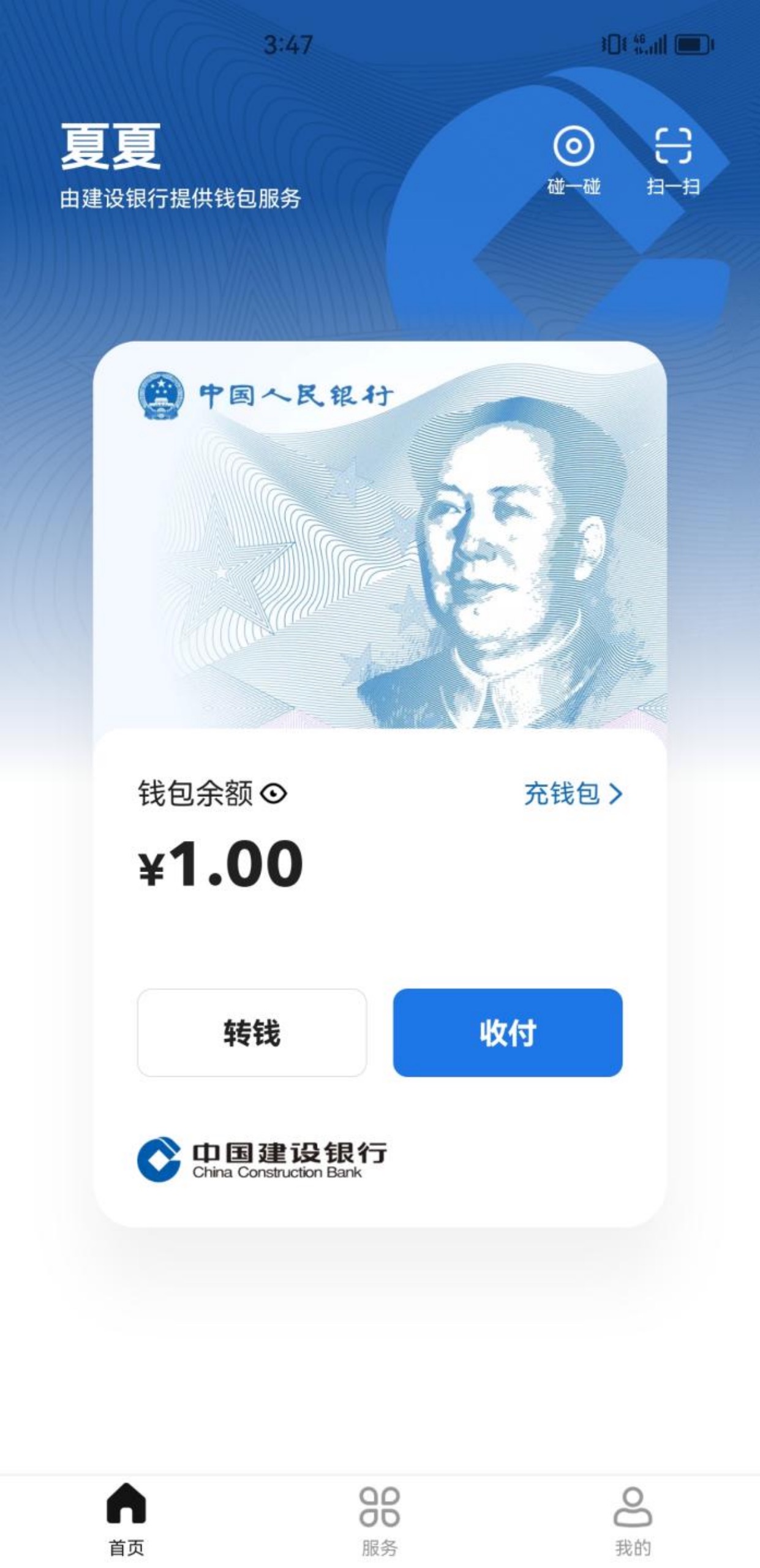Launch the 扫一扫 QR scanner
The height and width of the screenshot is (1568, 760).
[x=673, y=159]
